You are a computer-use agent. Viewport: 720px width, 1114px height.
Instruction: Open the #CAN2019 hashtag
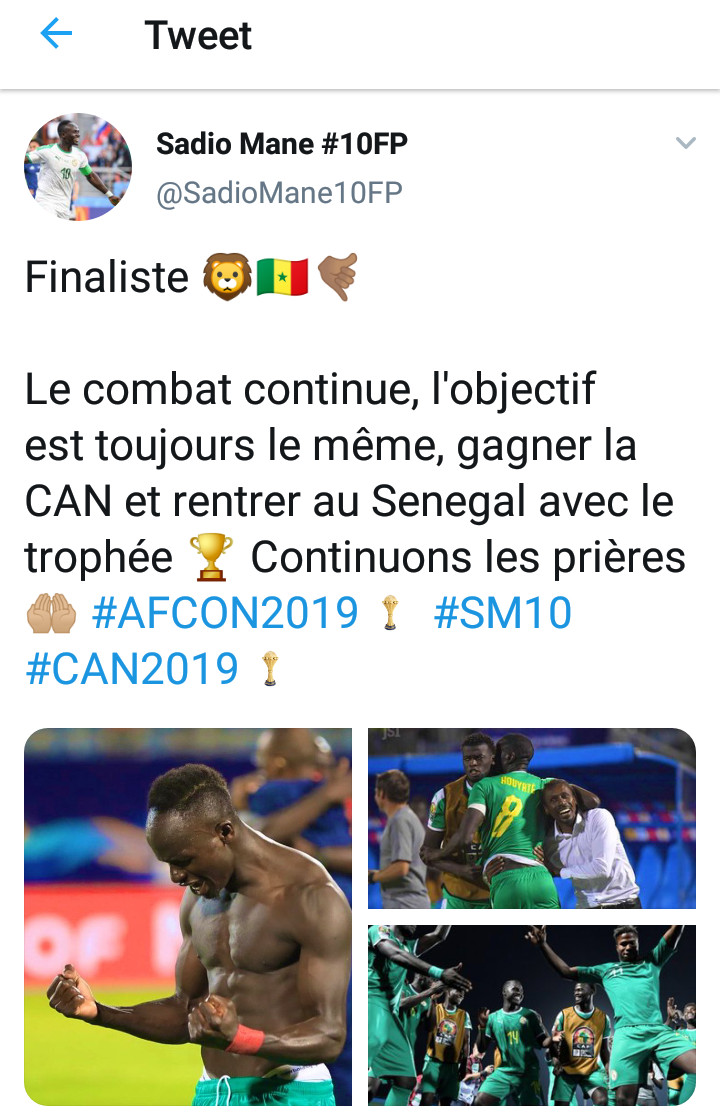click(132, 669)
